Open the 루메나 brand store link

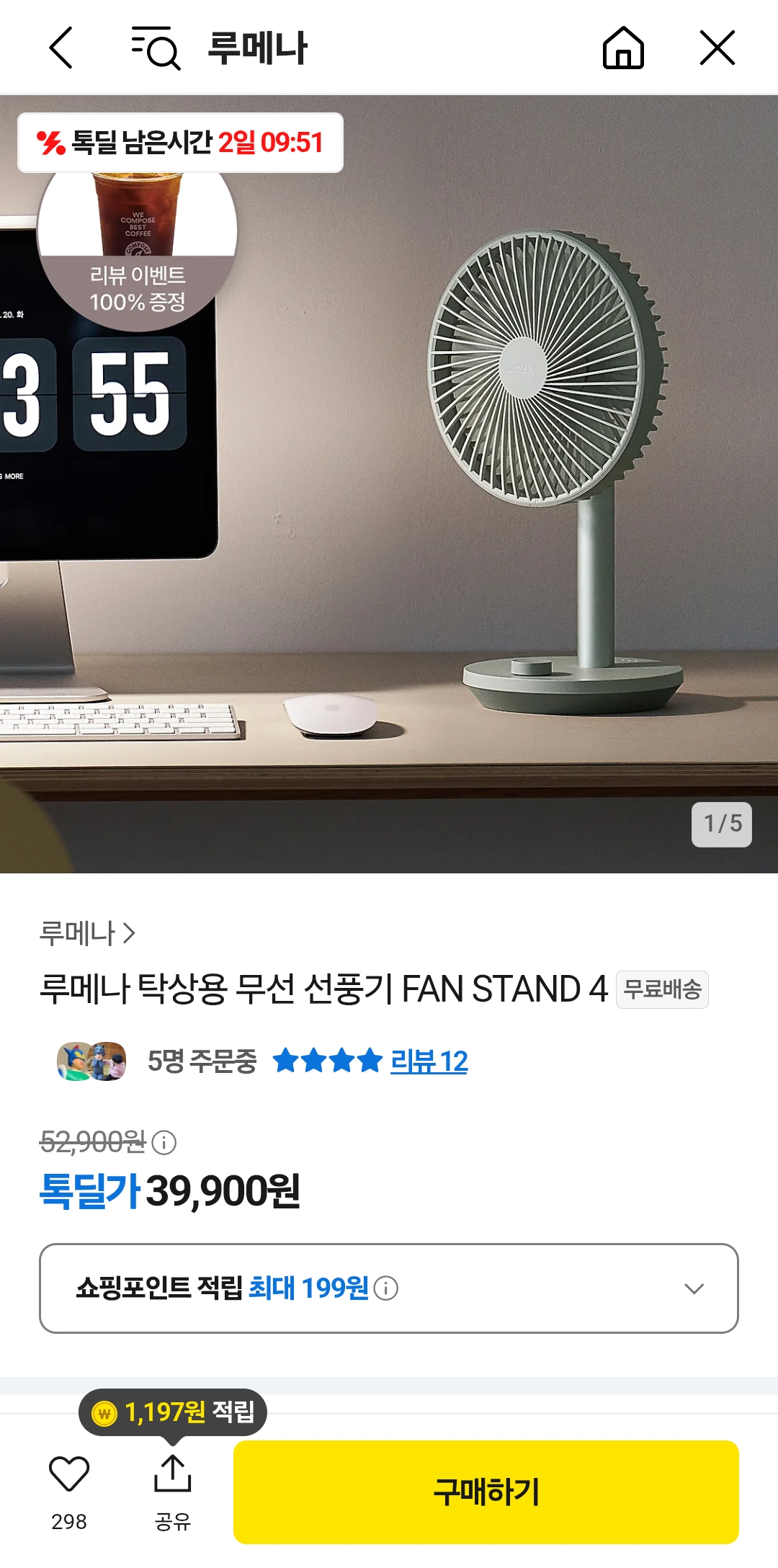[87, 933]
